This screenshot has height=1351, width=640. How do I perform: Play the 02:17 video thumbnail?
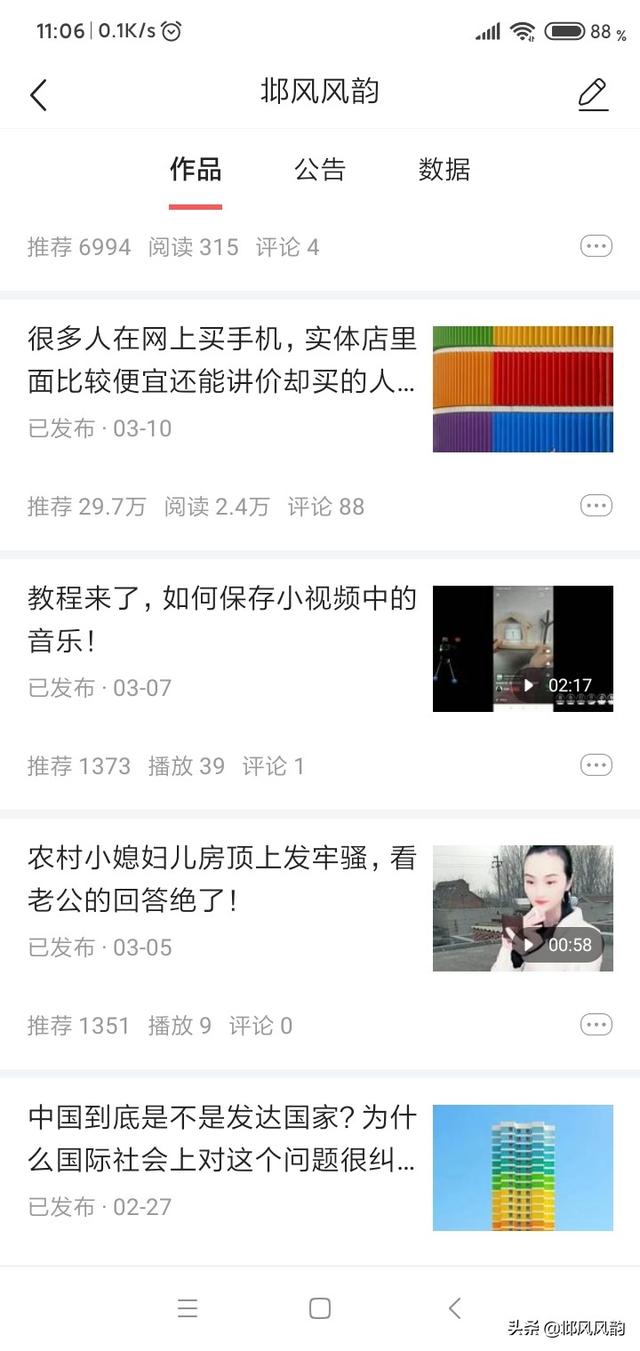click(523, 649)
